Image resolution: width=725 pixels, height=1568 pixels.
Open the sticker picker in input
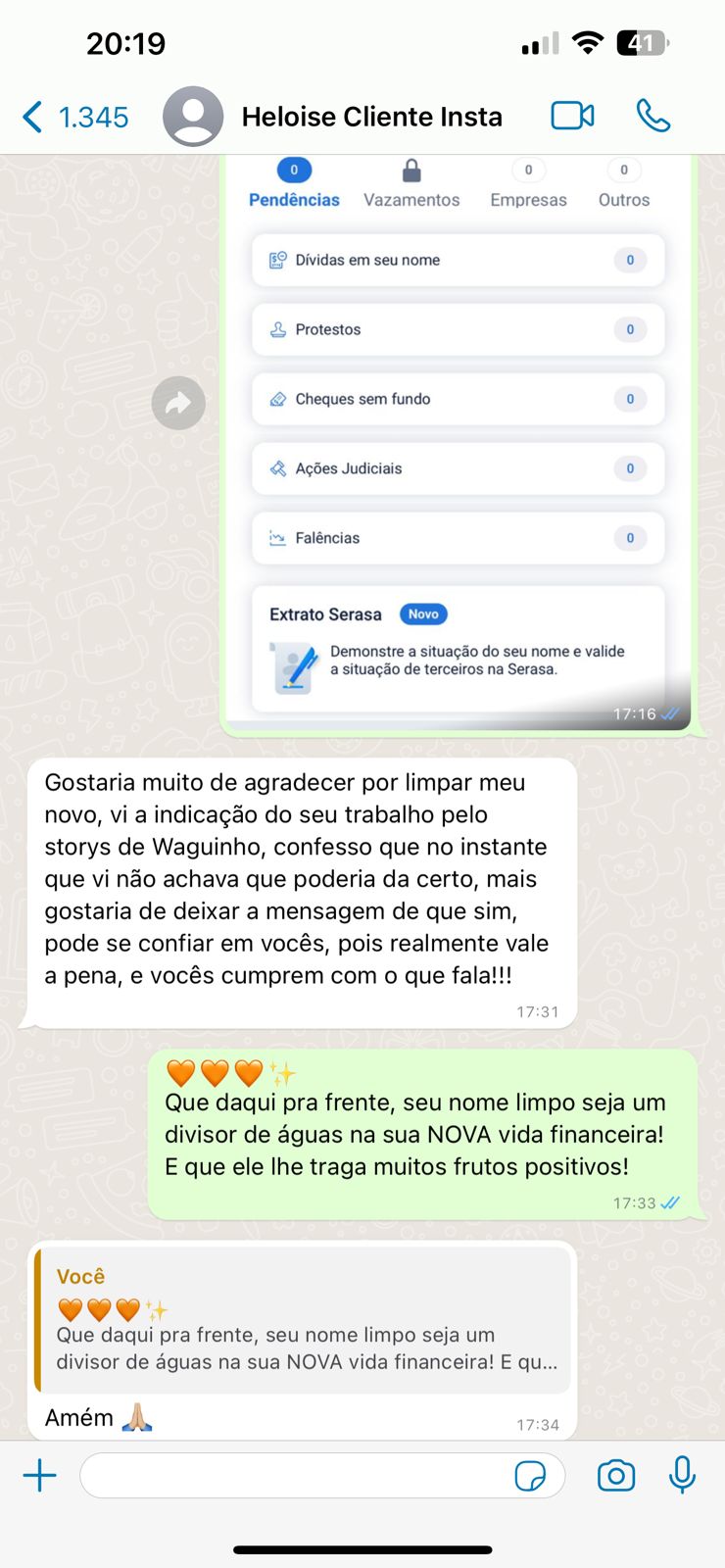(x=530, y=1476)
